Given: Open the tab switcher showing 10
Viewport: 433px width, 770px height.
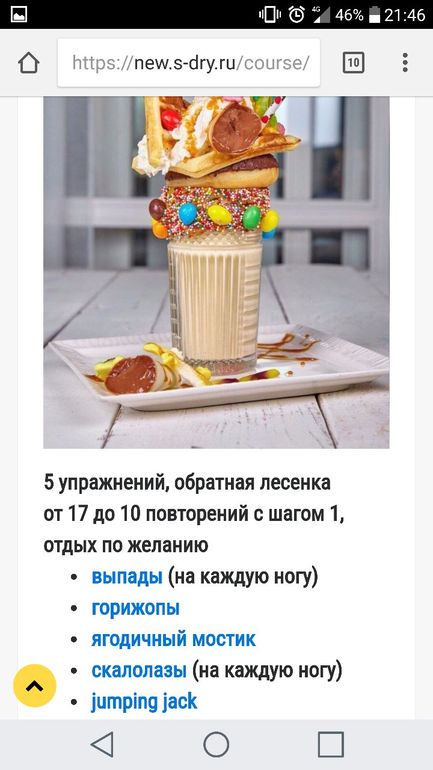Looking at the screenshot, I should click(353, 63).
